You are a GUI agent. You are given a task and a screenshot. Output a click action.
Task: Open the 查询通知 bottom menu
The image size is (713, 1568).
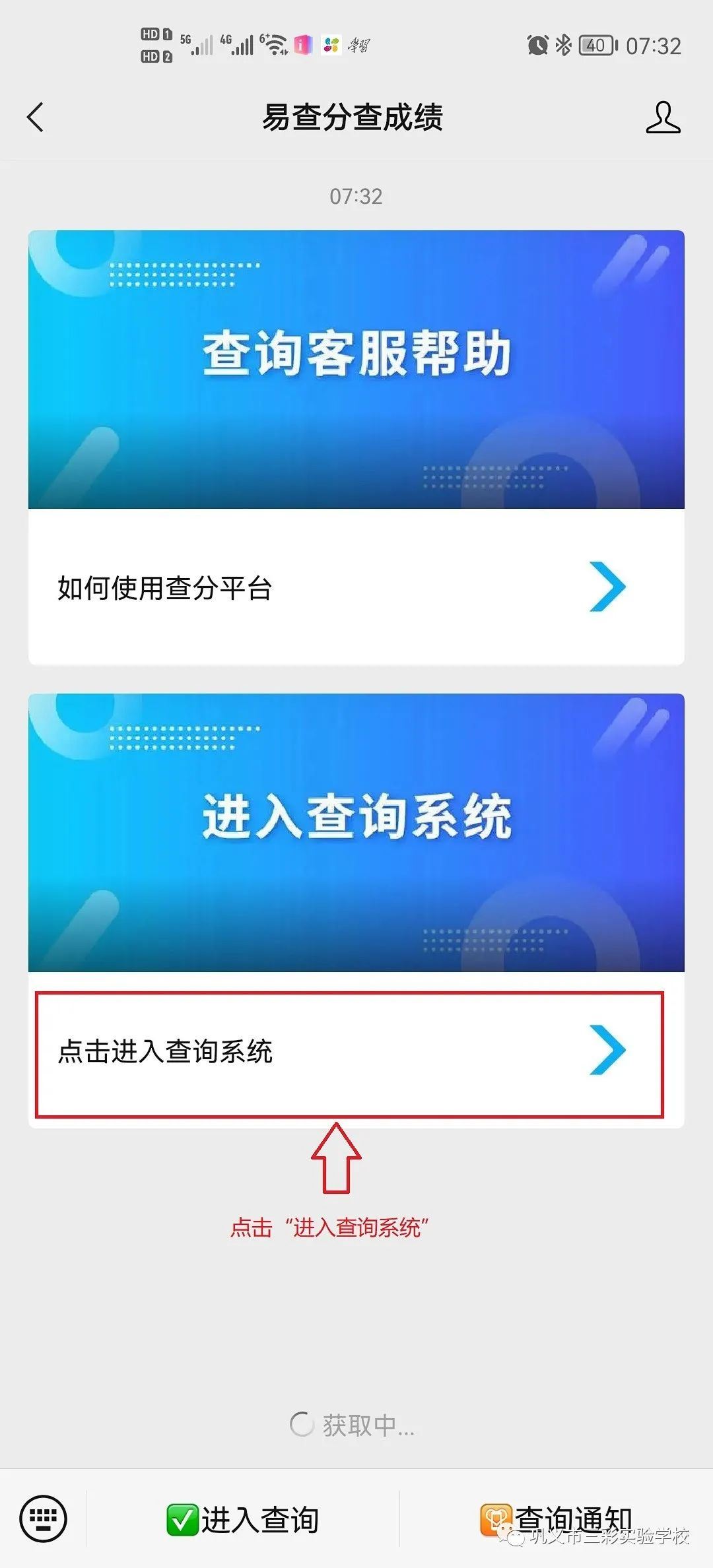point(556,1519)
